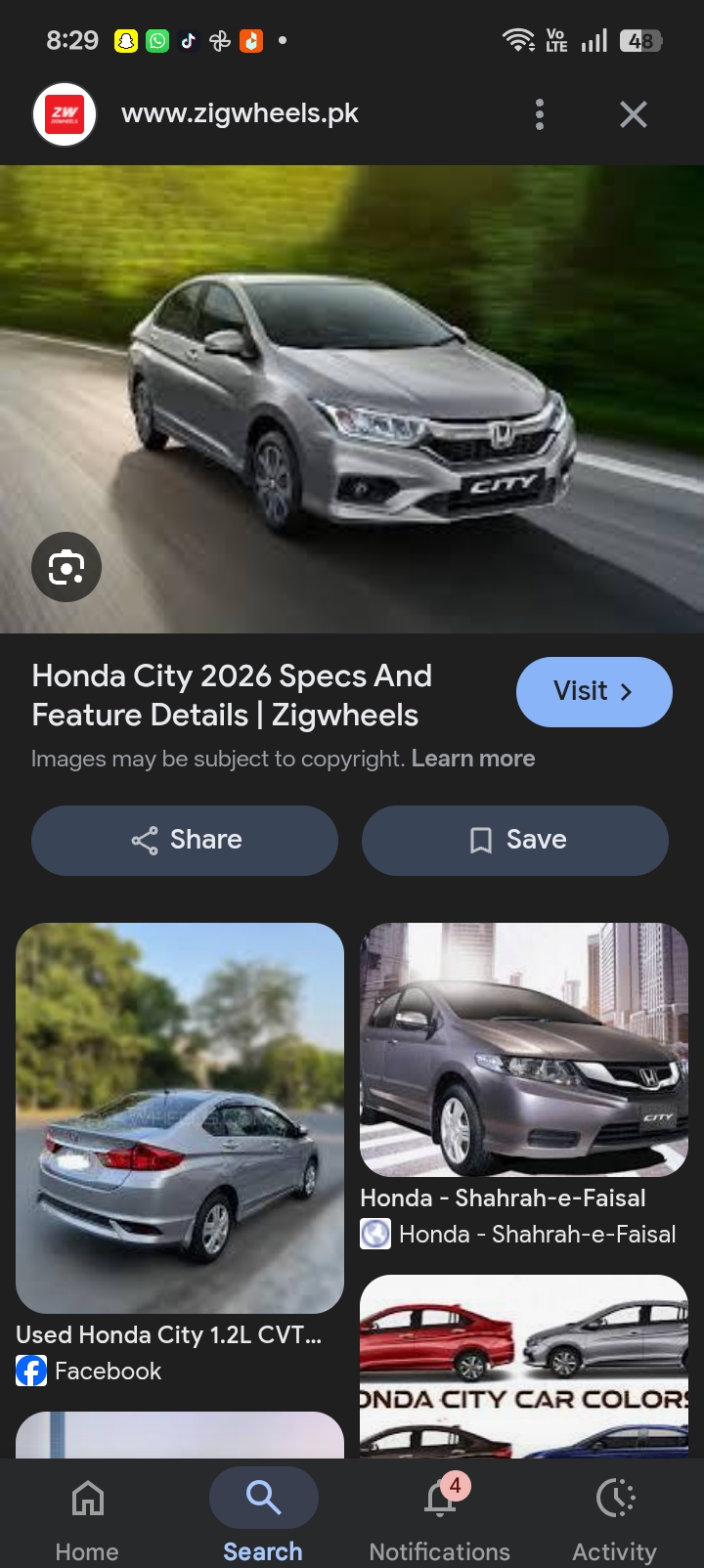704x1568 pixels.
Task: Switch to the Search tab
Action: 263,1515
